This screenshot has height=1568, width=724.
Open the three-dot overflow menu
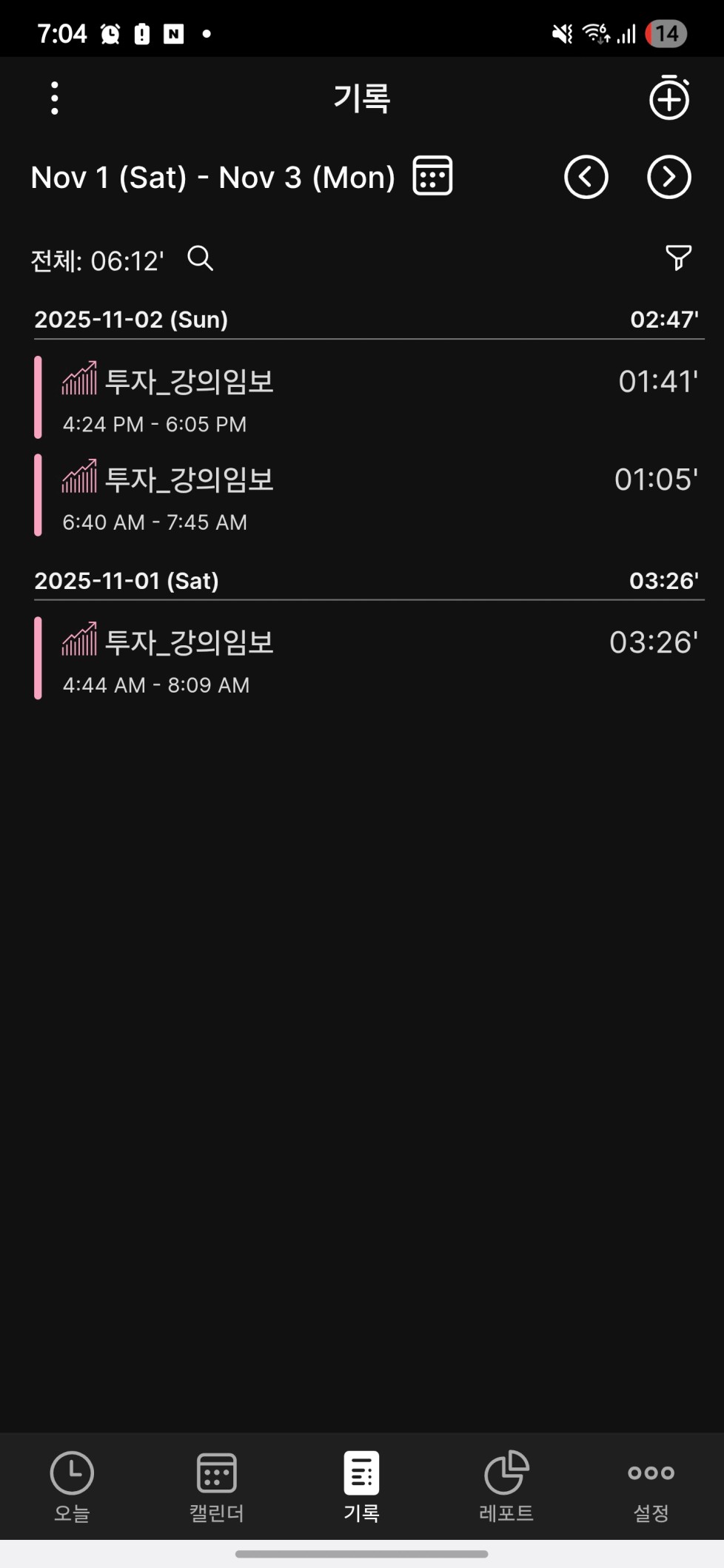point(55,98)
